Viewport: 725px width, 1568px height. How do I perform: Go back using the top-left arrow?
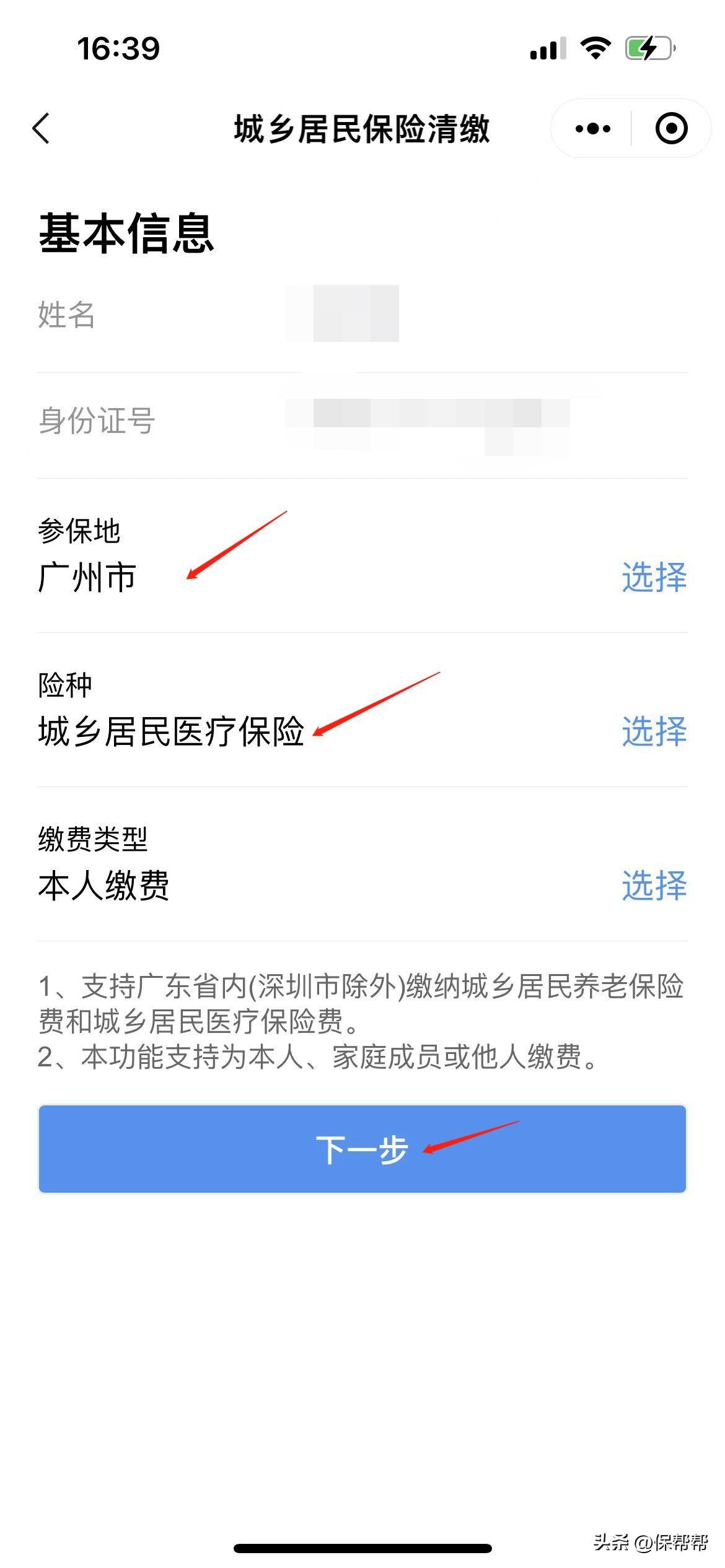[x=42, y=129]
